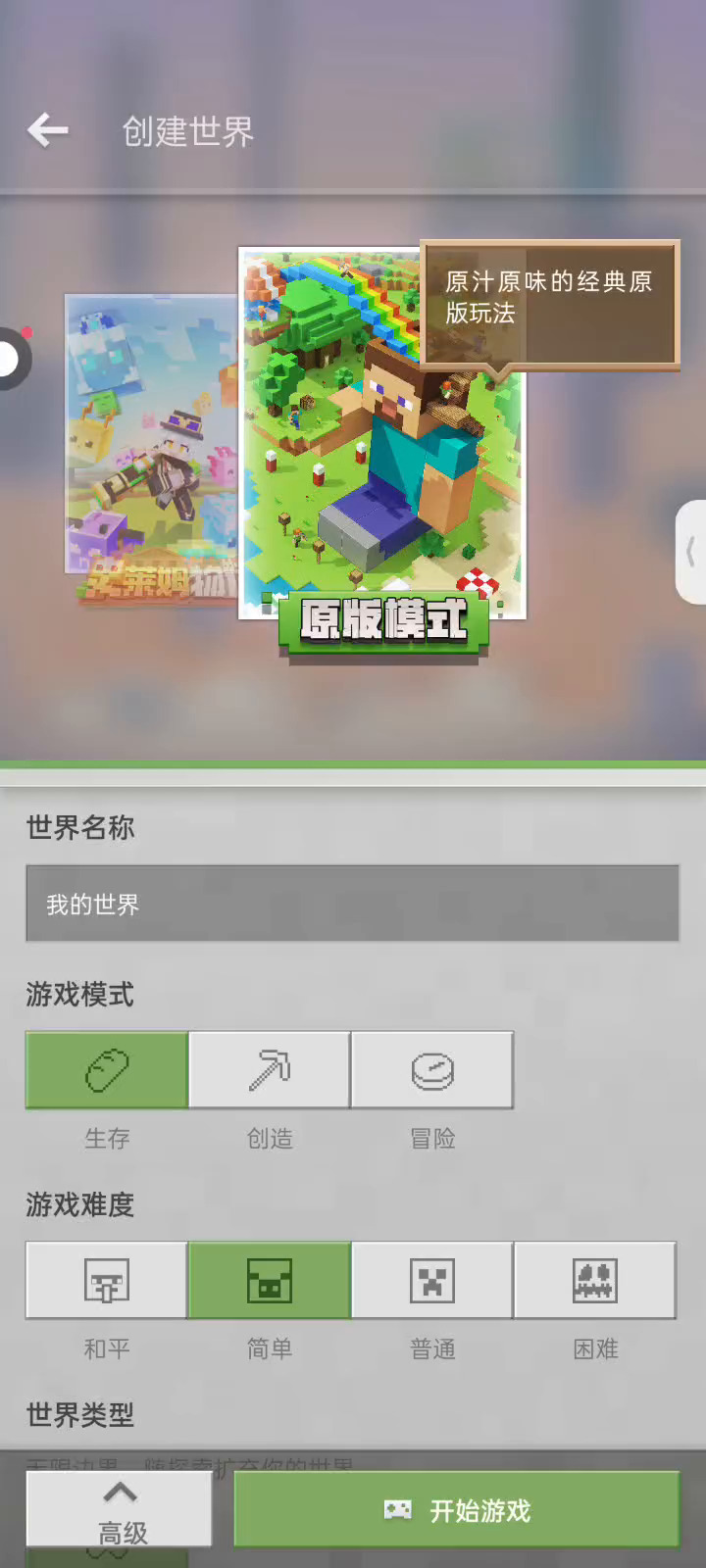Image resolution: width=706 pixels, height=1568 pixels.
Task: Select 困难 difficulty
Action: coord(595,1281)
